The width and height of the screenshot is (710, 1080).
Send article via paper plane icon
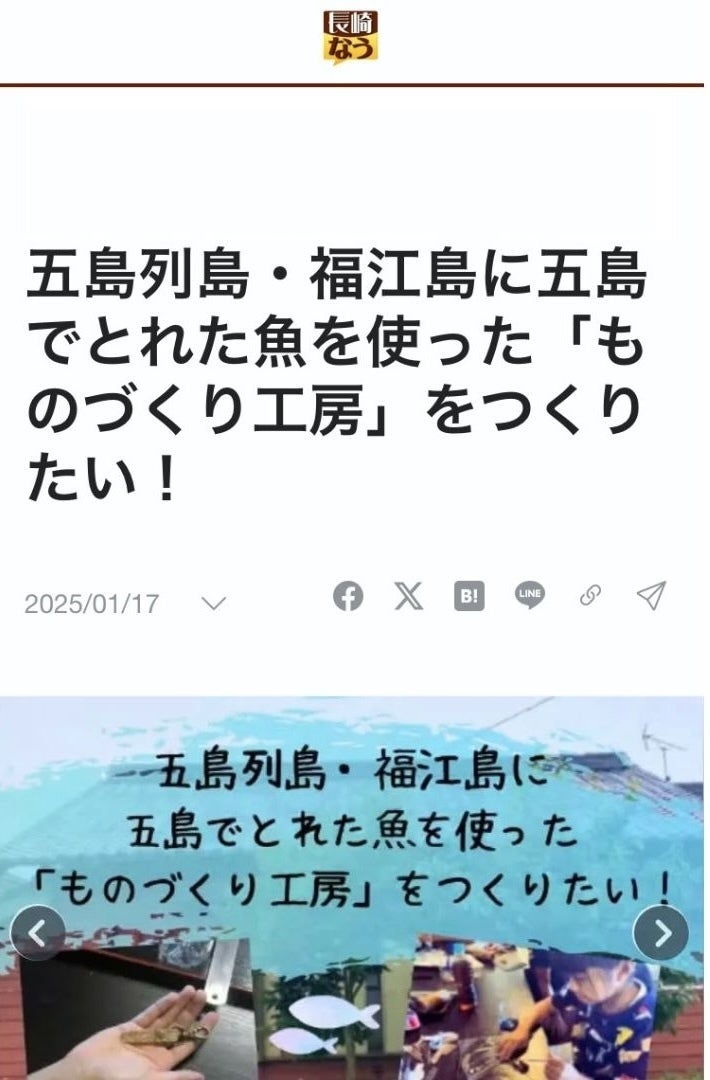[651, 597]
